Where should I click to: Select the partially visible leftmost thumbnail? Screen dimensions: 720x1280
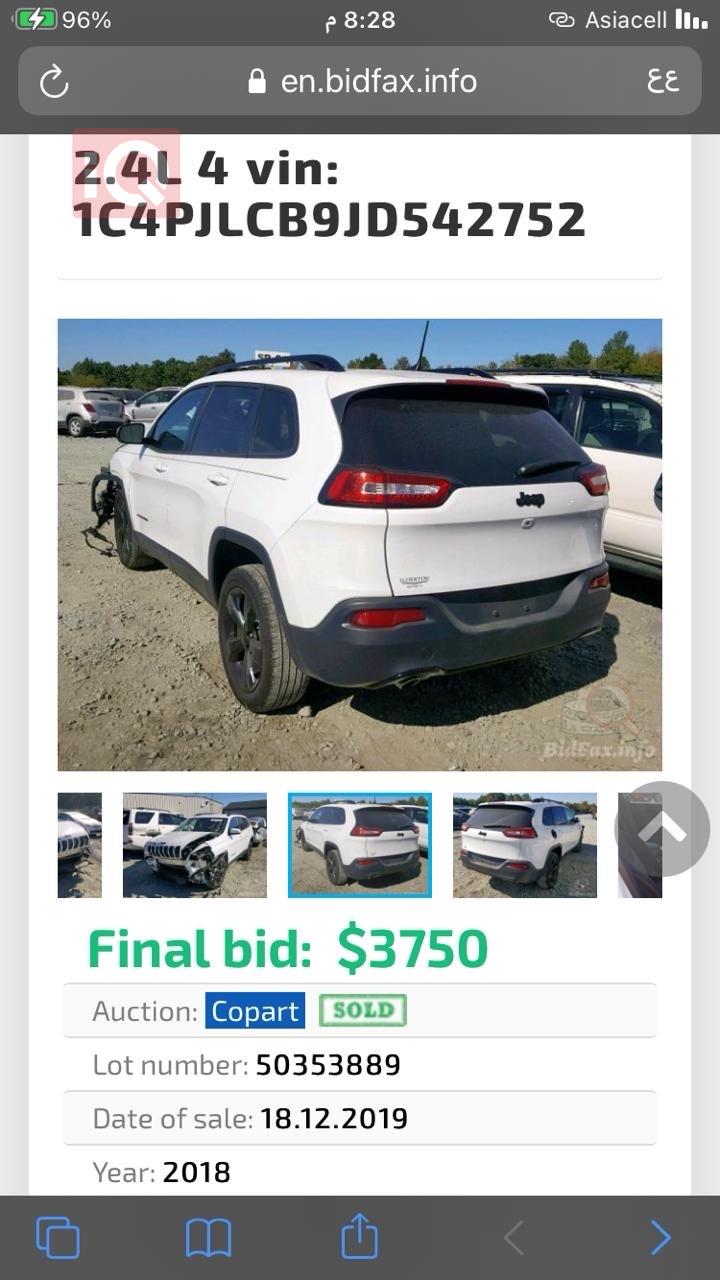[79, 845]
